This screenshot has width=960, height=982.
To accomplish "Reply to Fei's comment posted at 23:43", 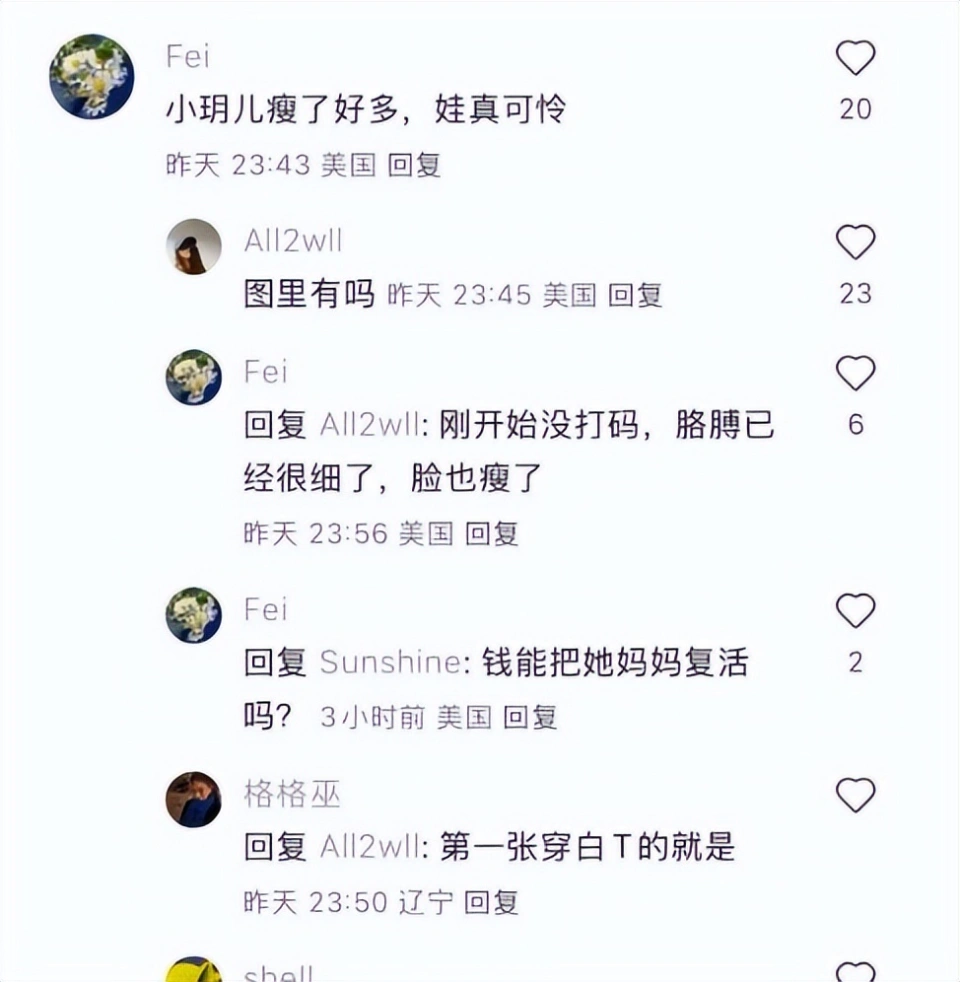I will 414,165.
